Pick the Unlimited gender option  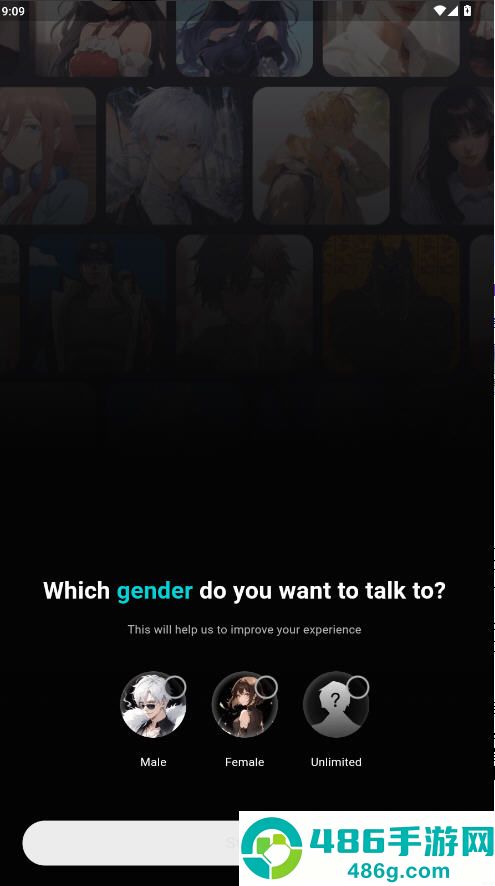pos(336,705)
